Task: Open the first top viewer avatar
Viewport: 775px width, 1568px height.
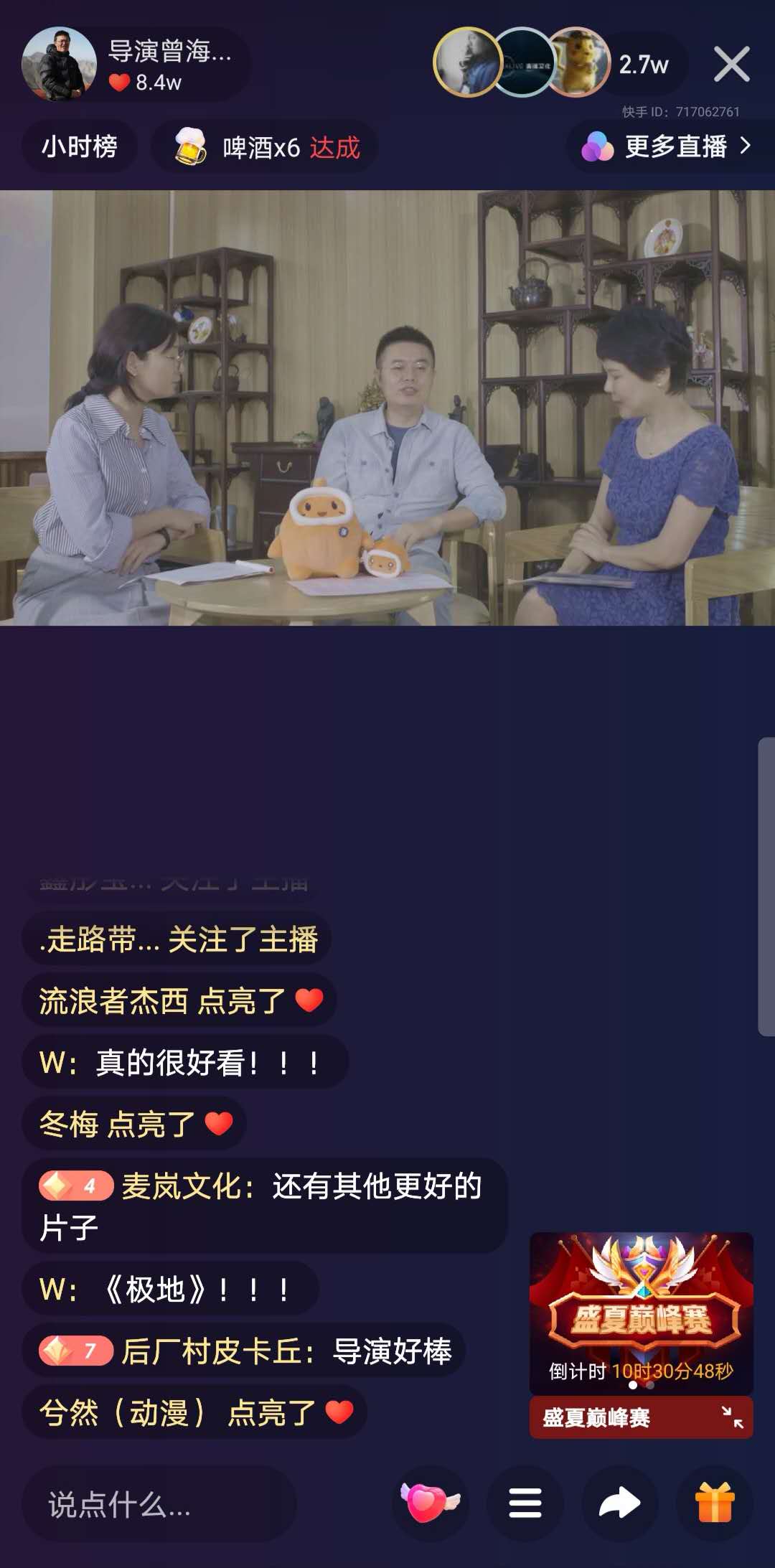Action: pos(467,62)
